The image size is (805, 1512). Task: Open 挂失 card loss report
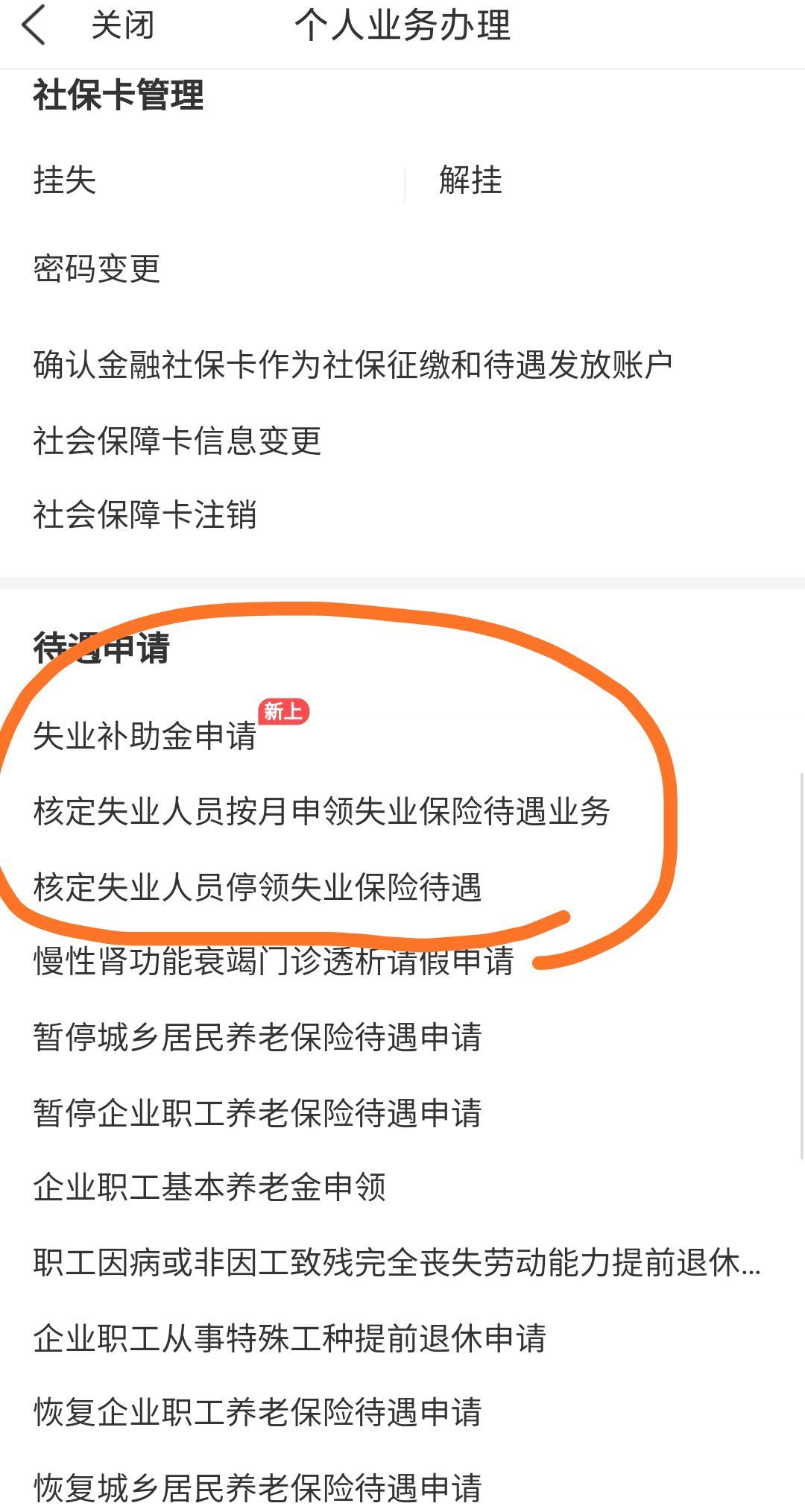point(65,180)
